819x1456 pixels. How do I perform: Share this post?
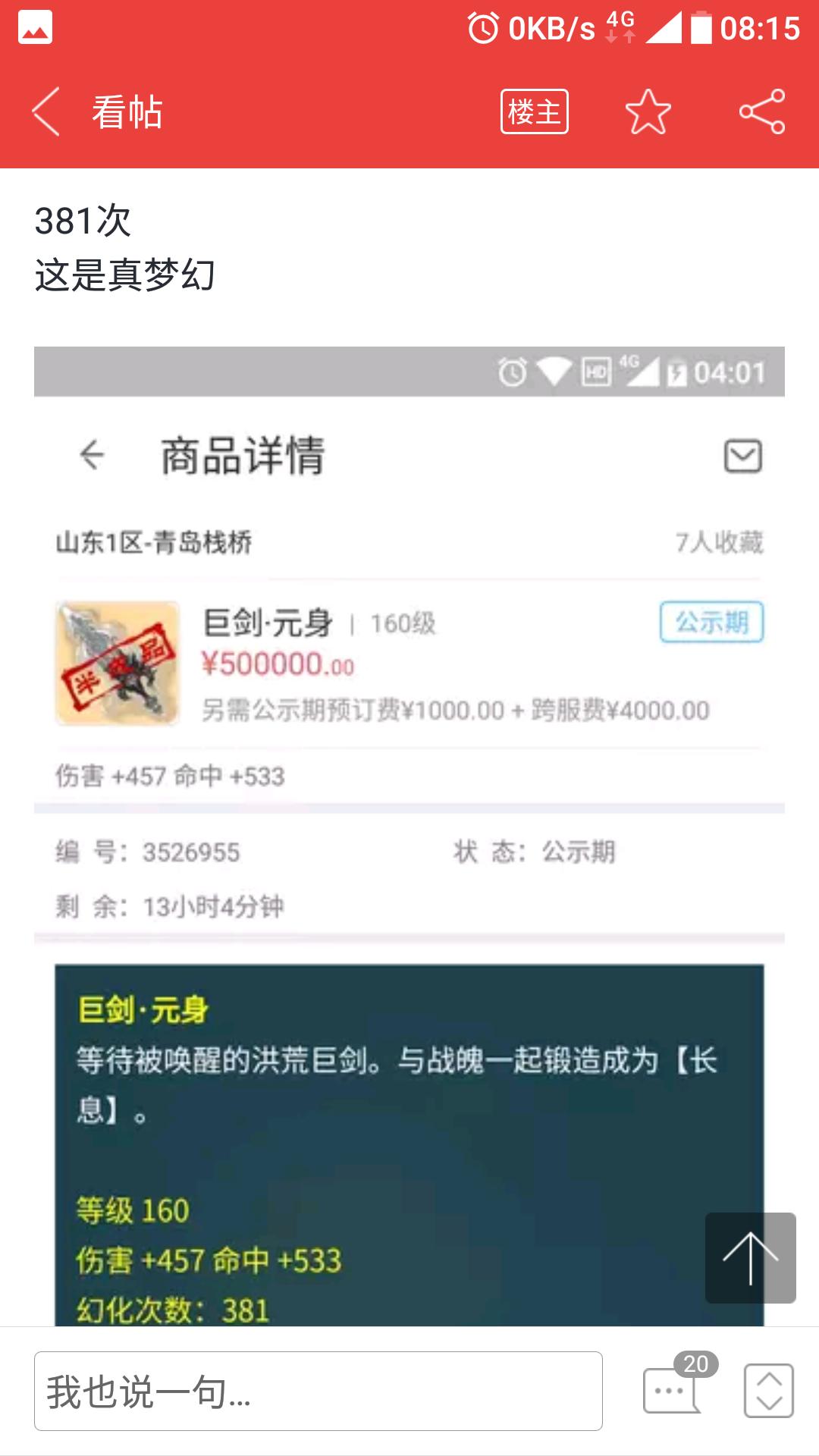coord(762,112)
